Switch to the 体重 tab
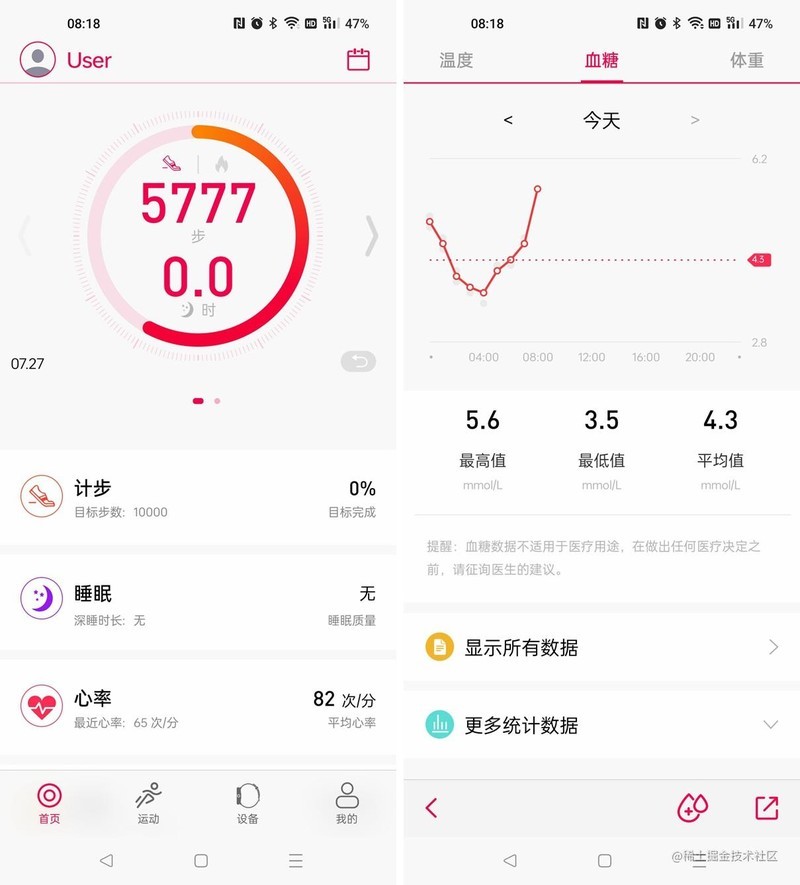Screen dimensions: 800x885 [746, 61]
